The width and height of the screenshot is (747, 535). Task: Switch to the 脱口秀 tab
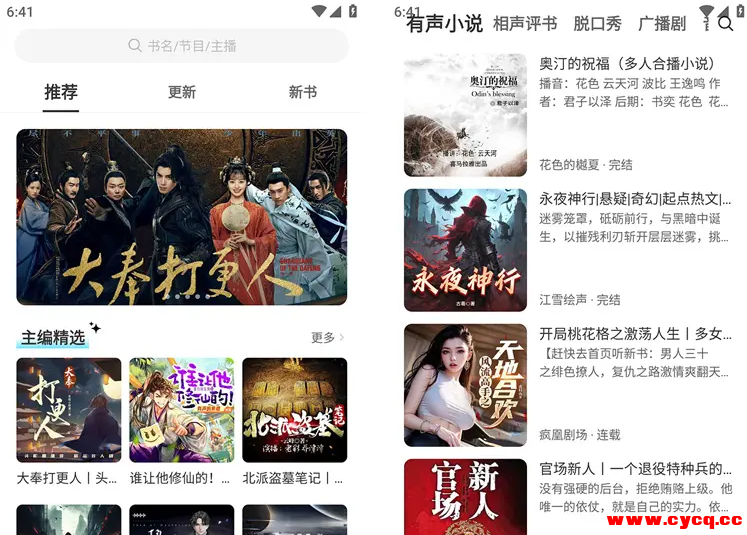pos(597,23)
